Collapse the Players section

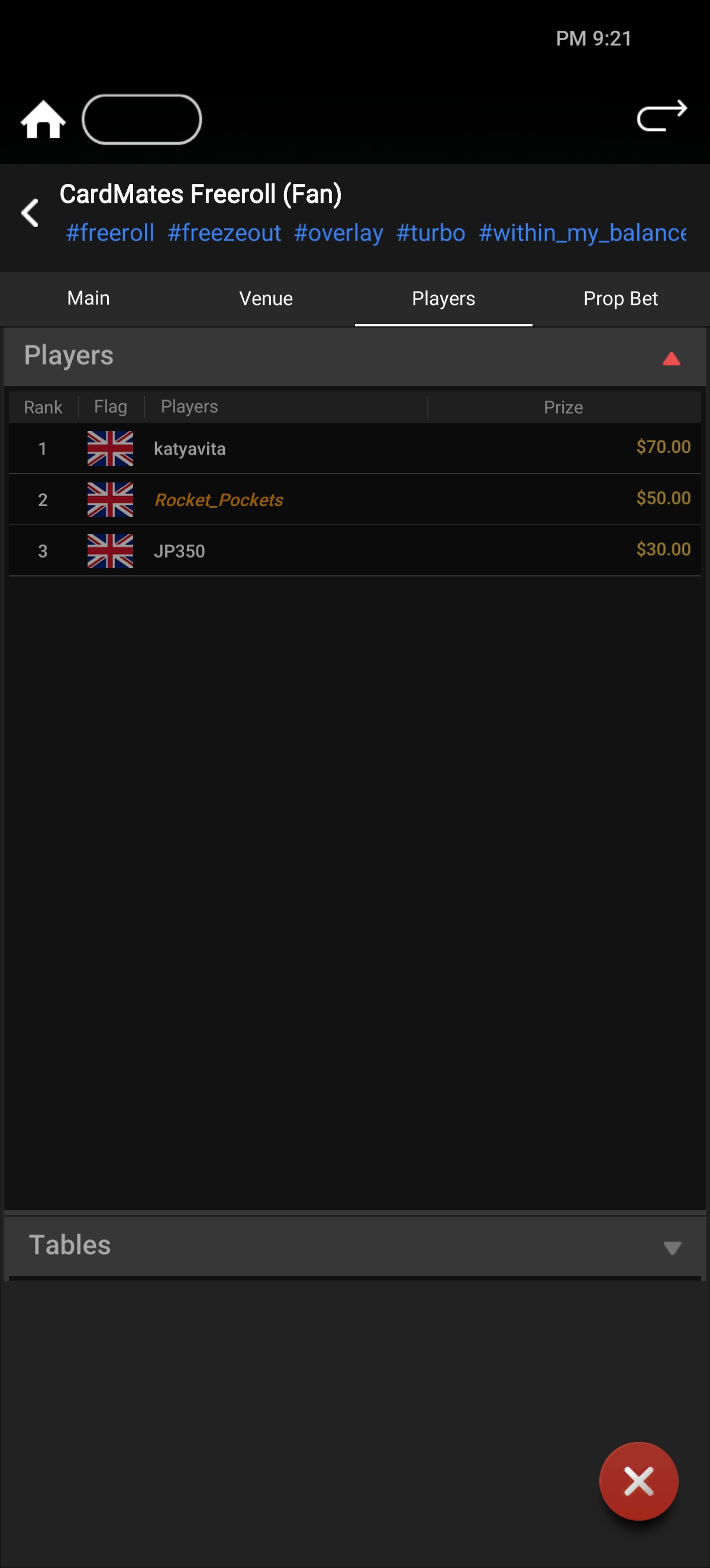(671, 358)
